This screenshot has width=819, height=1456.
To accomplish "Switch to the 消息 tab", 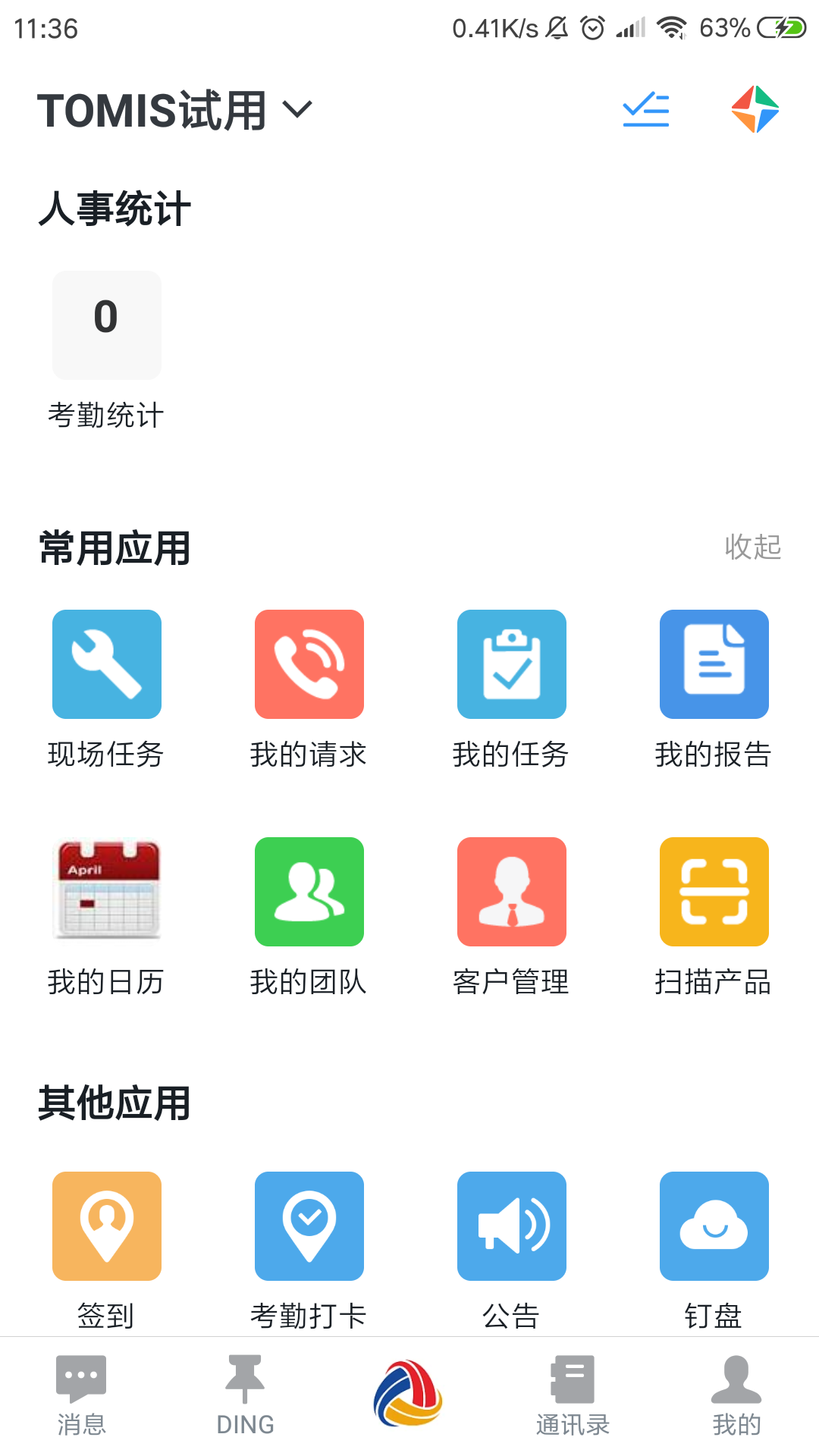I will 81,1395.
